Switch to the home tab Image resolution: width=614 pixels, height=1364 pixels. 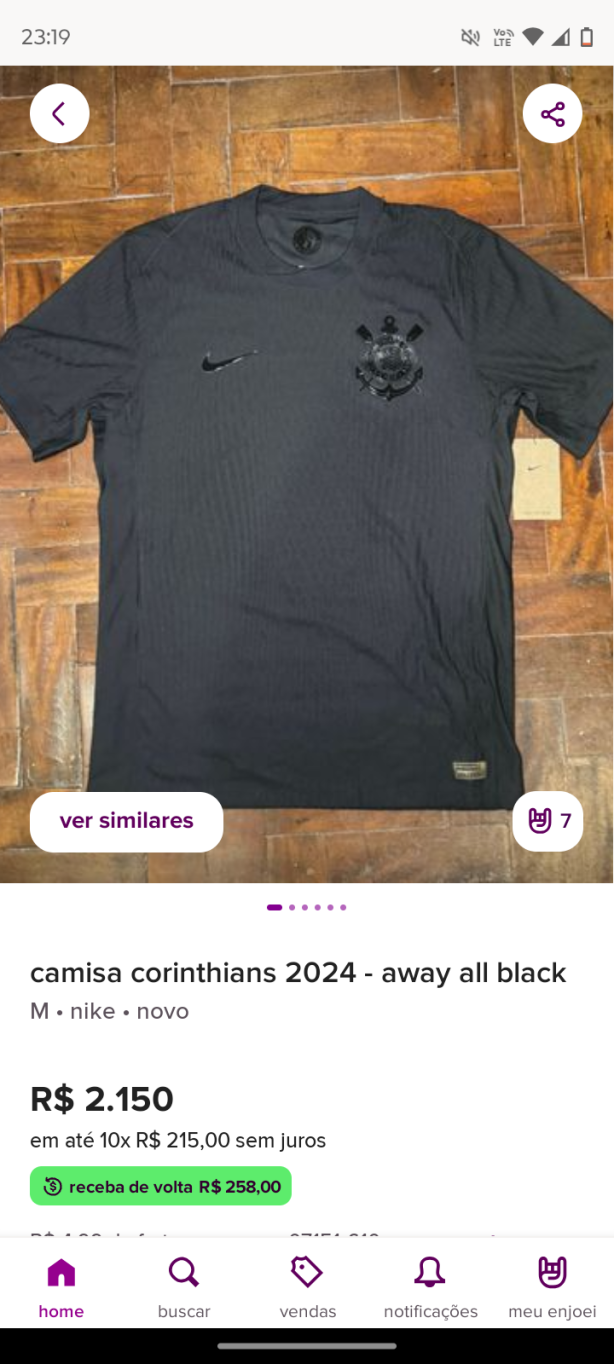point(61,1288)
